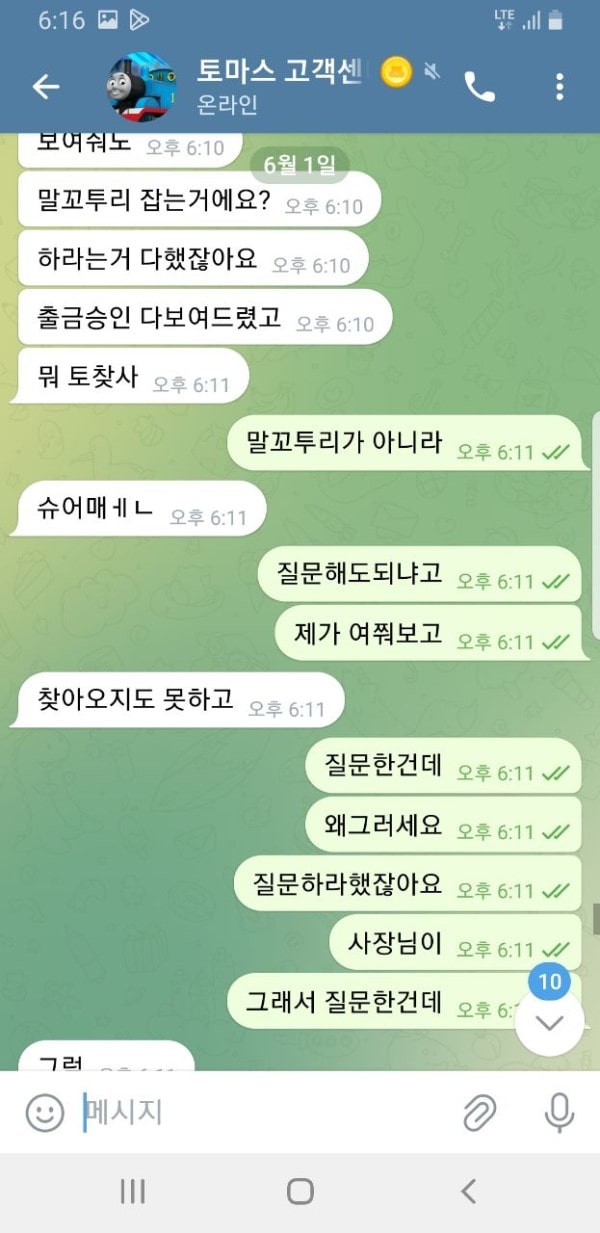
Task: Go back to the chat list
Action: pos(46,88)
